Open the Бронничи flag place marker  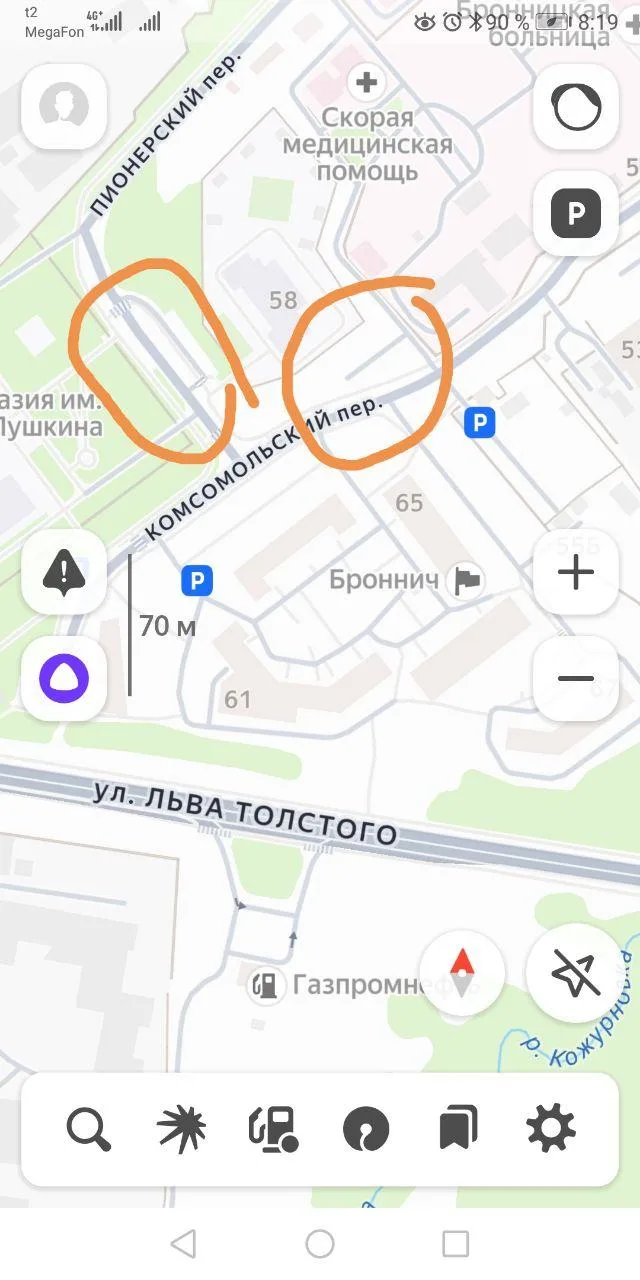coord(467,580)
